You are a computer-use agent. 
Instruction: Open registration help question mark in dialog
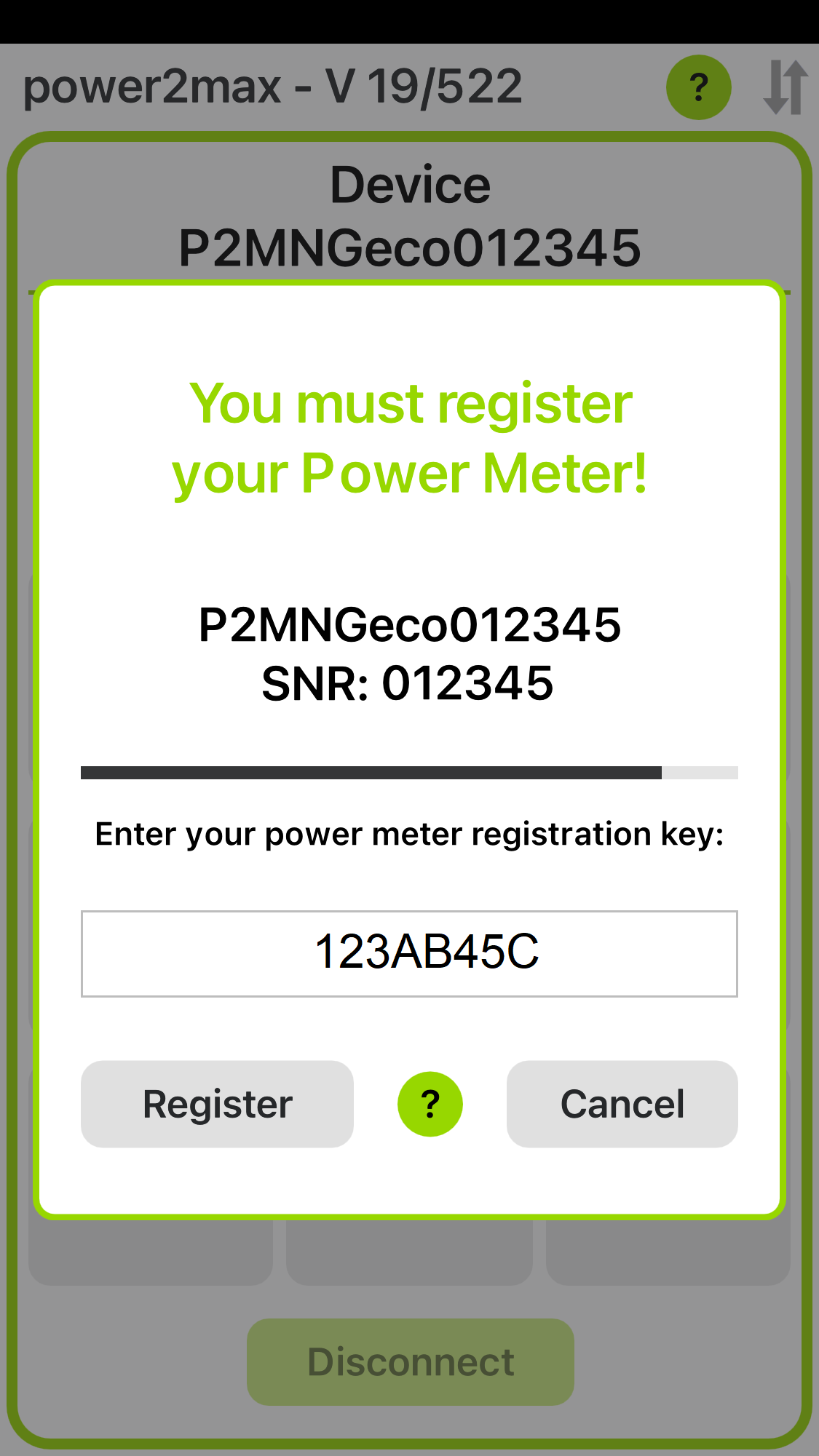click(x=430, y=1104)
